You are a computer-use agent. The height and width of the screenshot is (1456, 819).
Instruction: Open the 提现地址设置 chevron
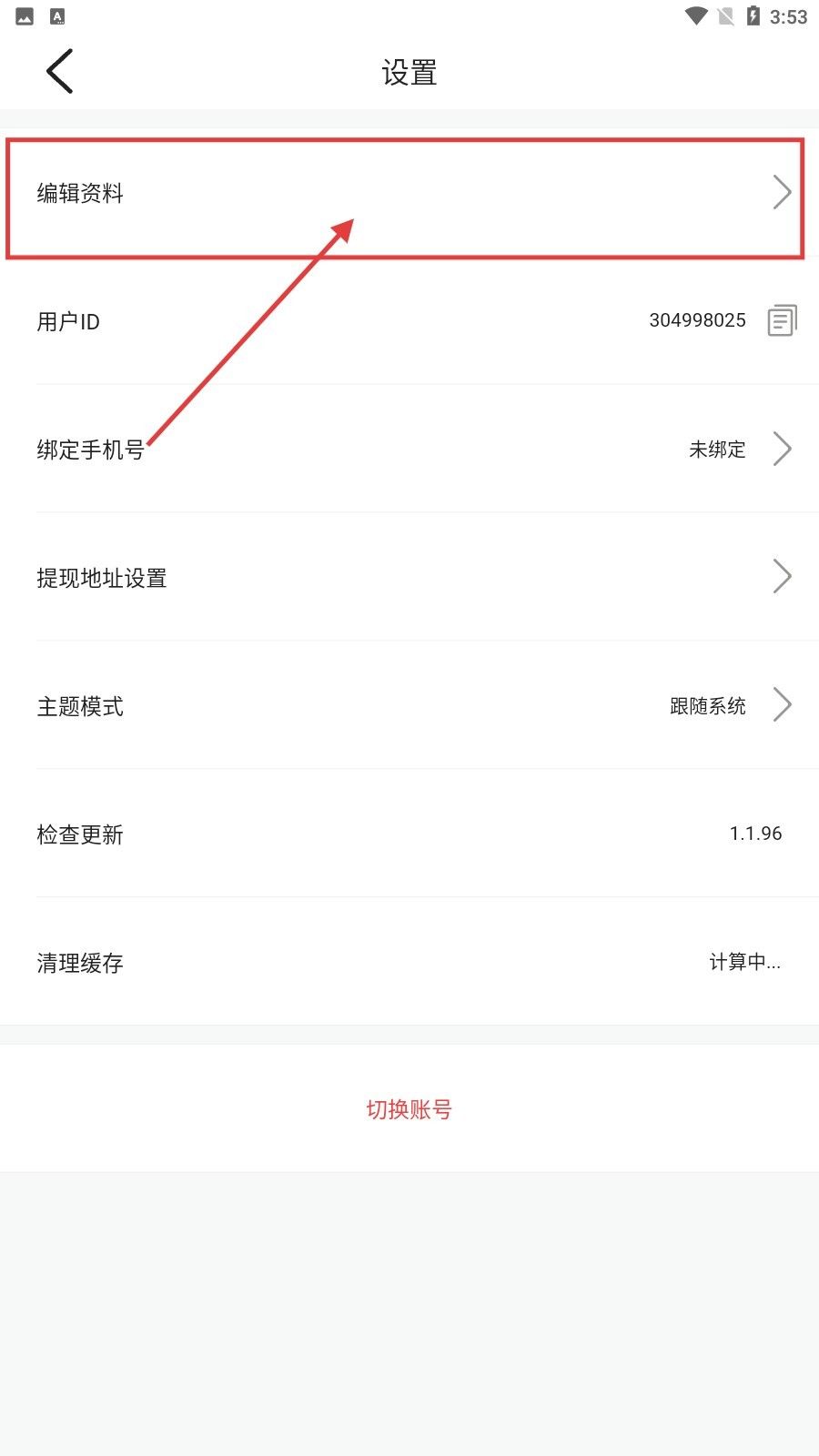[783, 576]
